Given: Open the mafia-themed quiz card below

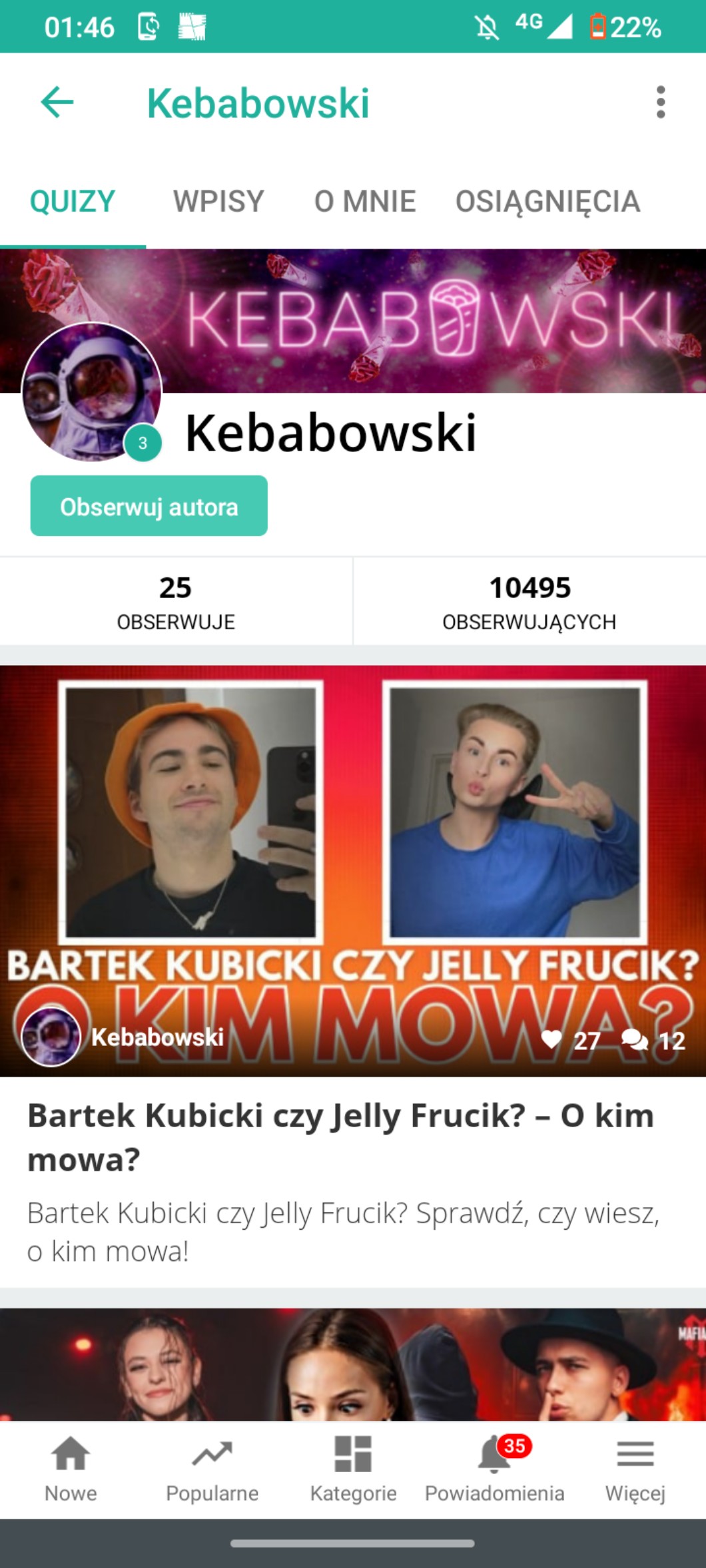Looking at the screenshot, I should point(353,1364).
